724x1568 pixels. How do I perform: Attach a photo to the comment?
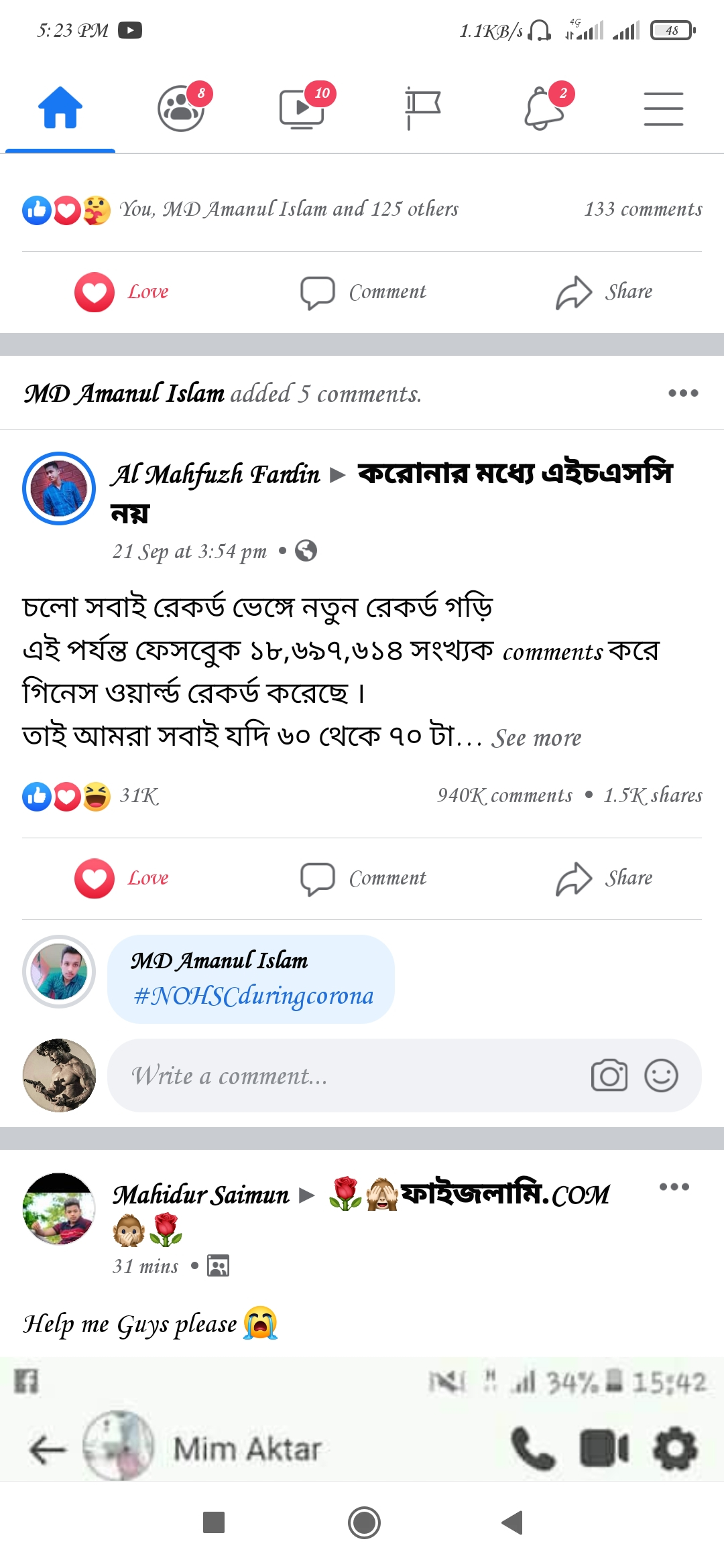(609, 1076)
